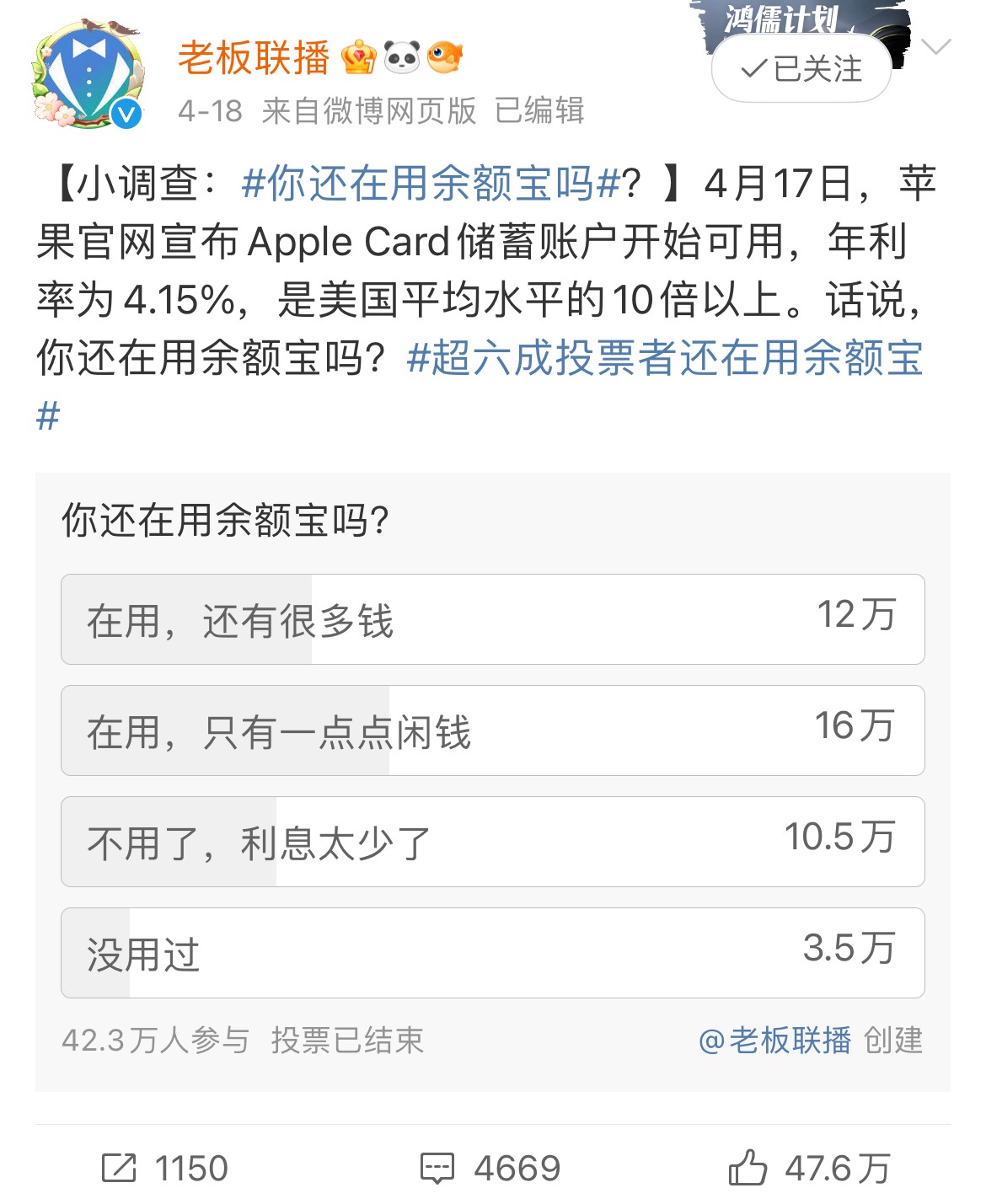This screenshot has height=1204, width=986.
Task: Click the panda emoji in the username row
Action: pyautogui.click(x=403, y=57)
